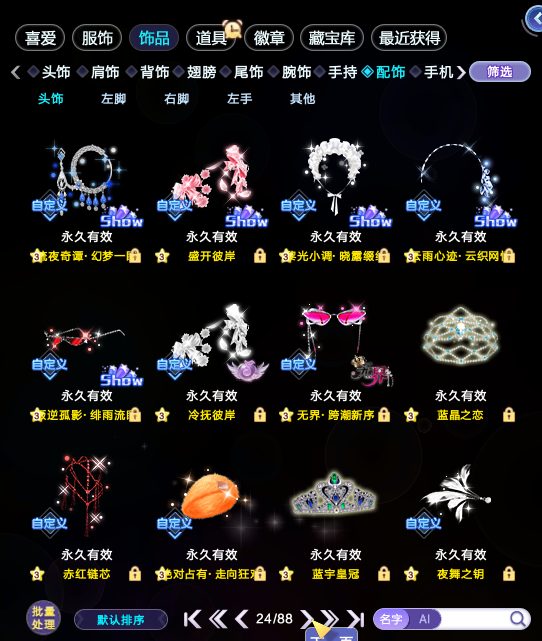Open the 藏宝库 tab
This screenshot has width=542, height=641.
[x=331, y=38]
